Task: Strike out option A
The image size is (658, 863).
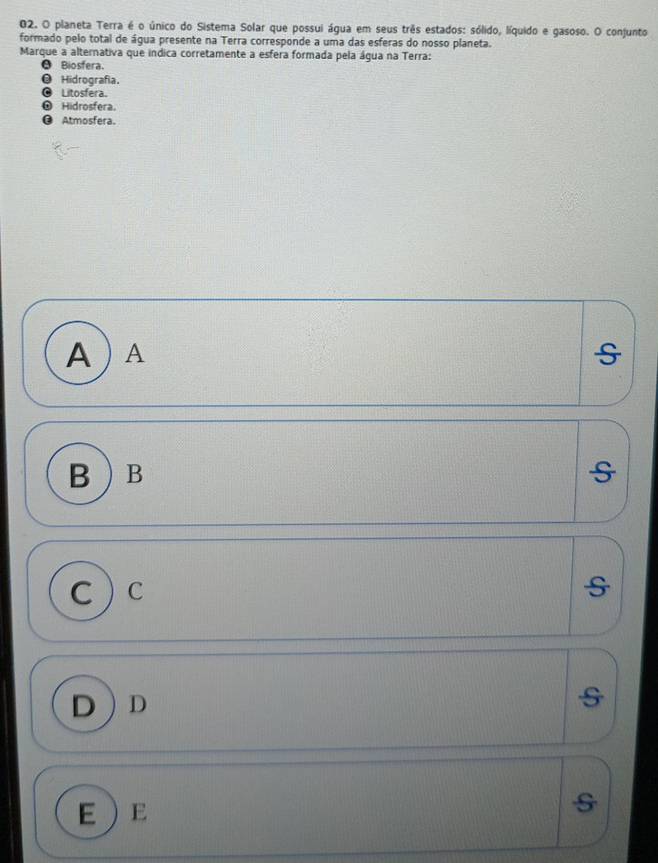Action: click(605, 352)
